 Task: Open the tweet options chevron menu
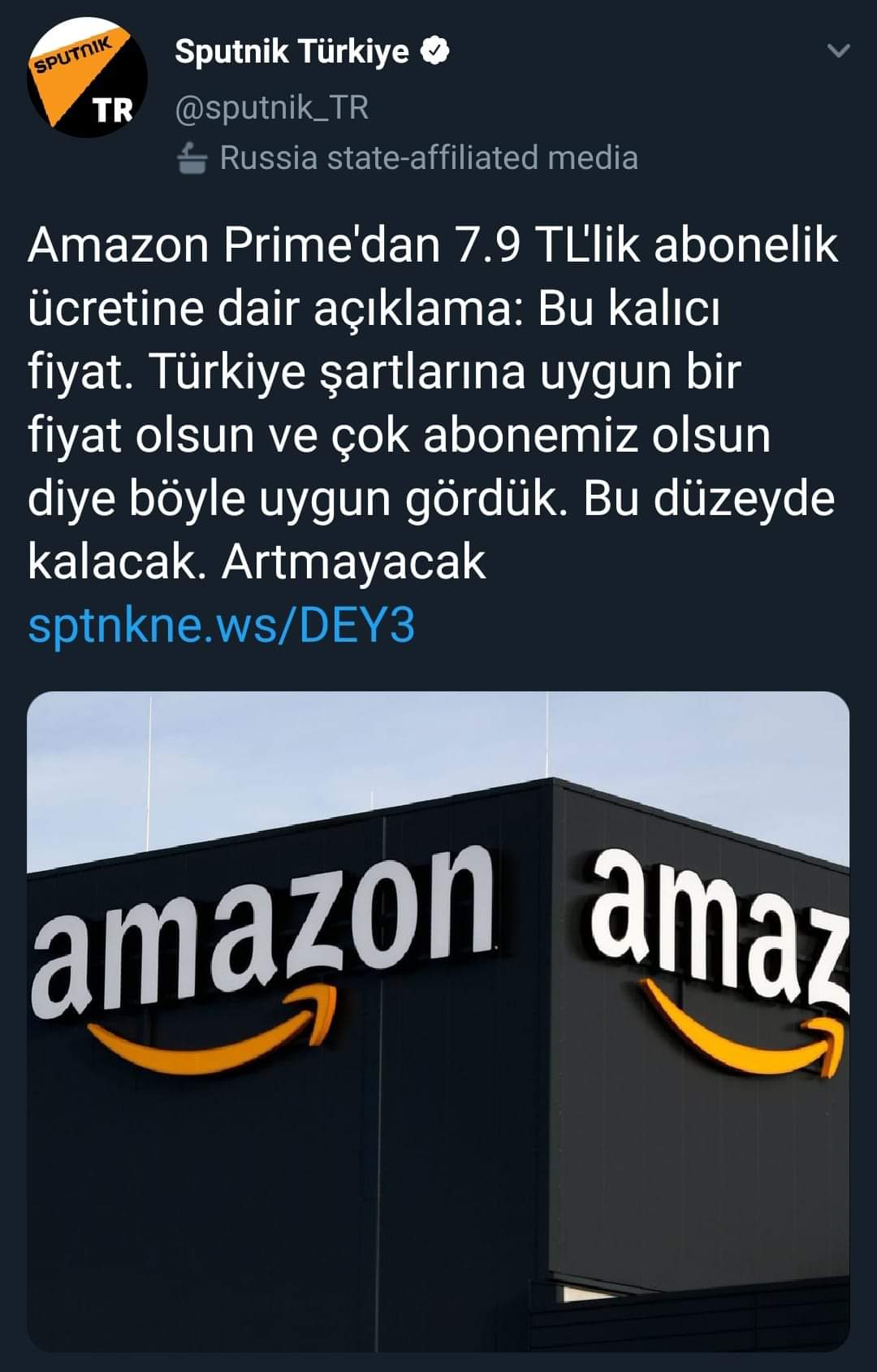[837, 51]
